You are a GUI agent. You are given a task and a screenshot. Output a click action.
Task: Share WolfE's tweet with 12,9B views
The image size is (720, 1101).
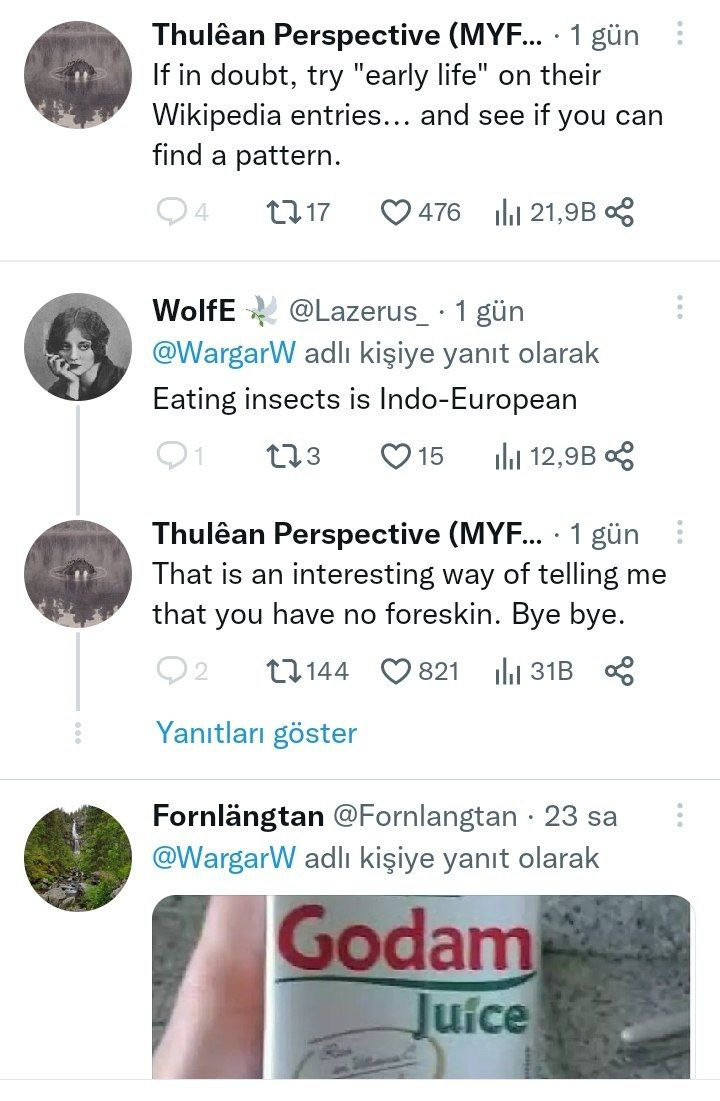pyautogui.click(x=620, y=456)
